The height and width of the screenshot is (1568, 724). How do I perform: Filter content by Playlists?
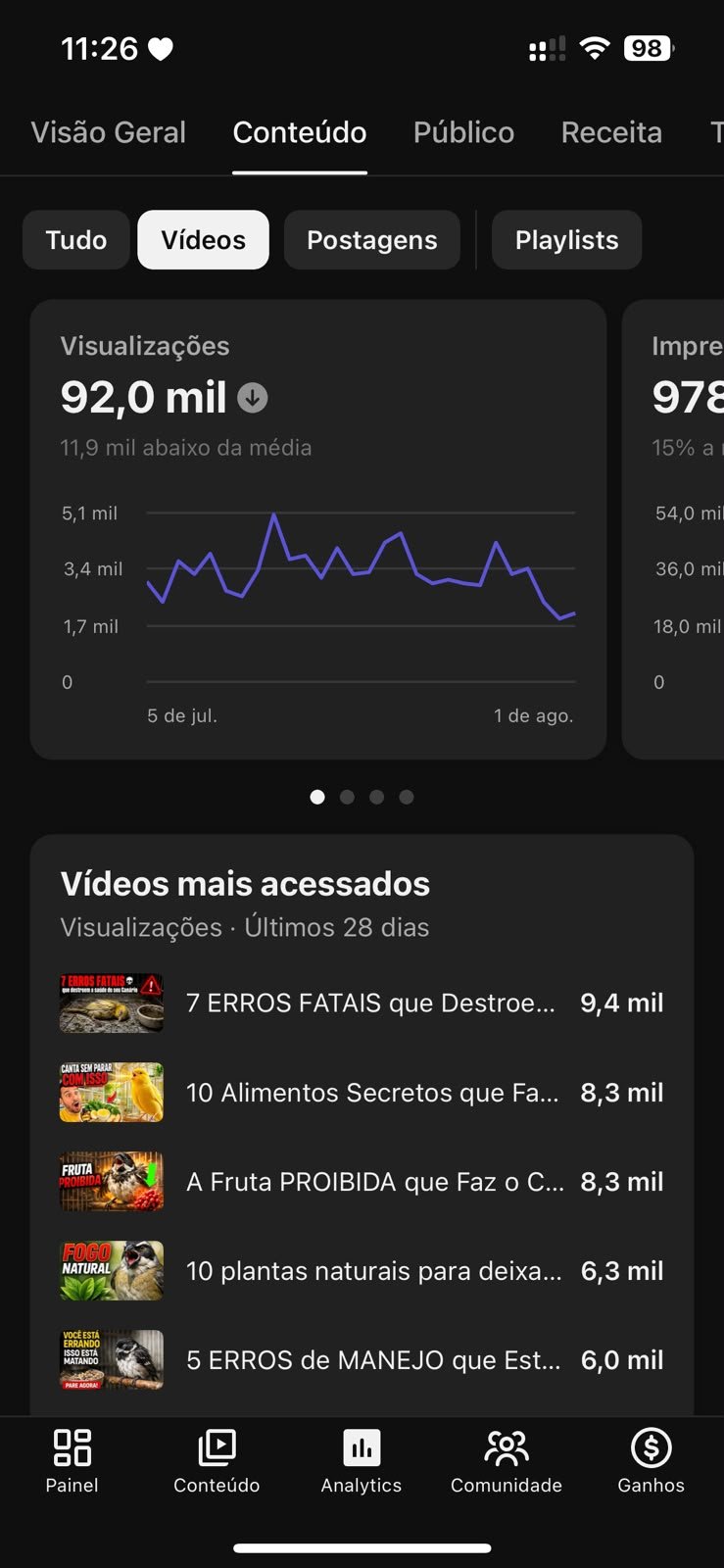(566, 240)
